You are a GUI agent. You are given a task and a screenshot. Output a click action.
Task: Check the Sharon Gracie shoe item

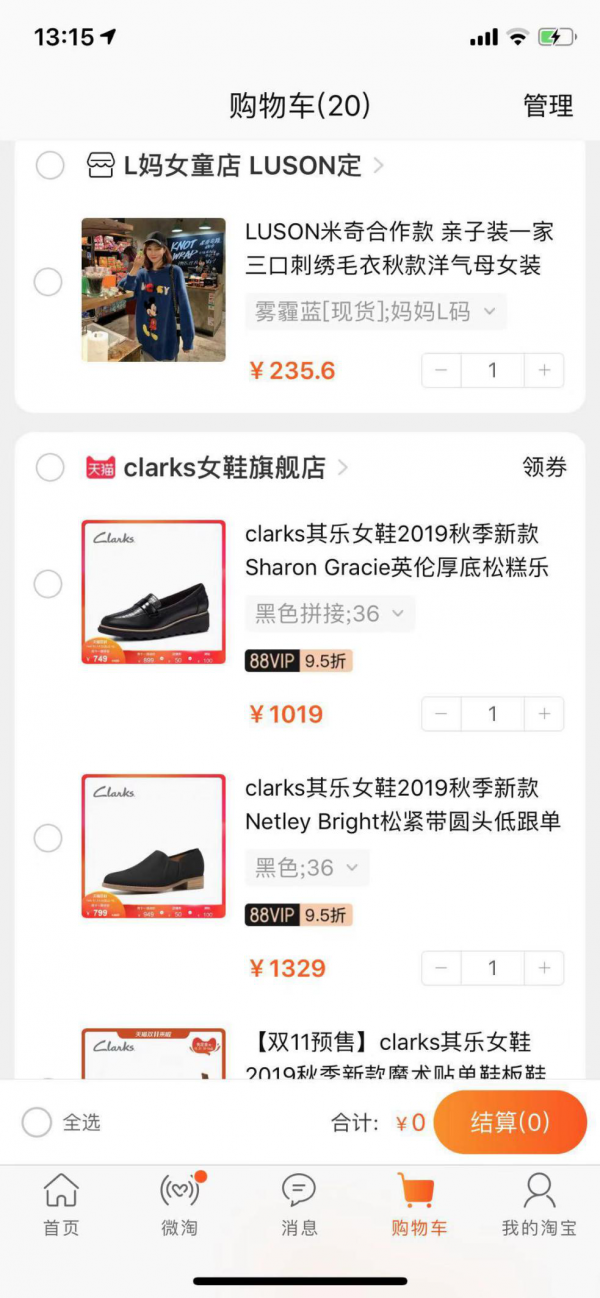[x=48, y=584]
